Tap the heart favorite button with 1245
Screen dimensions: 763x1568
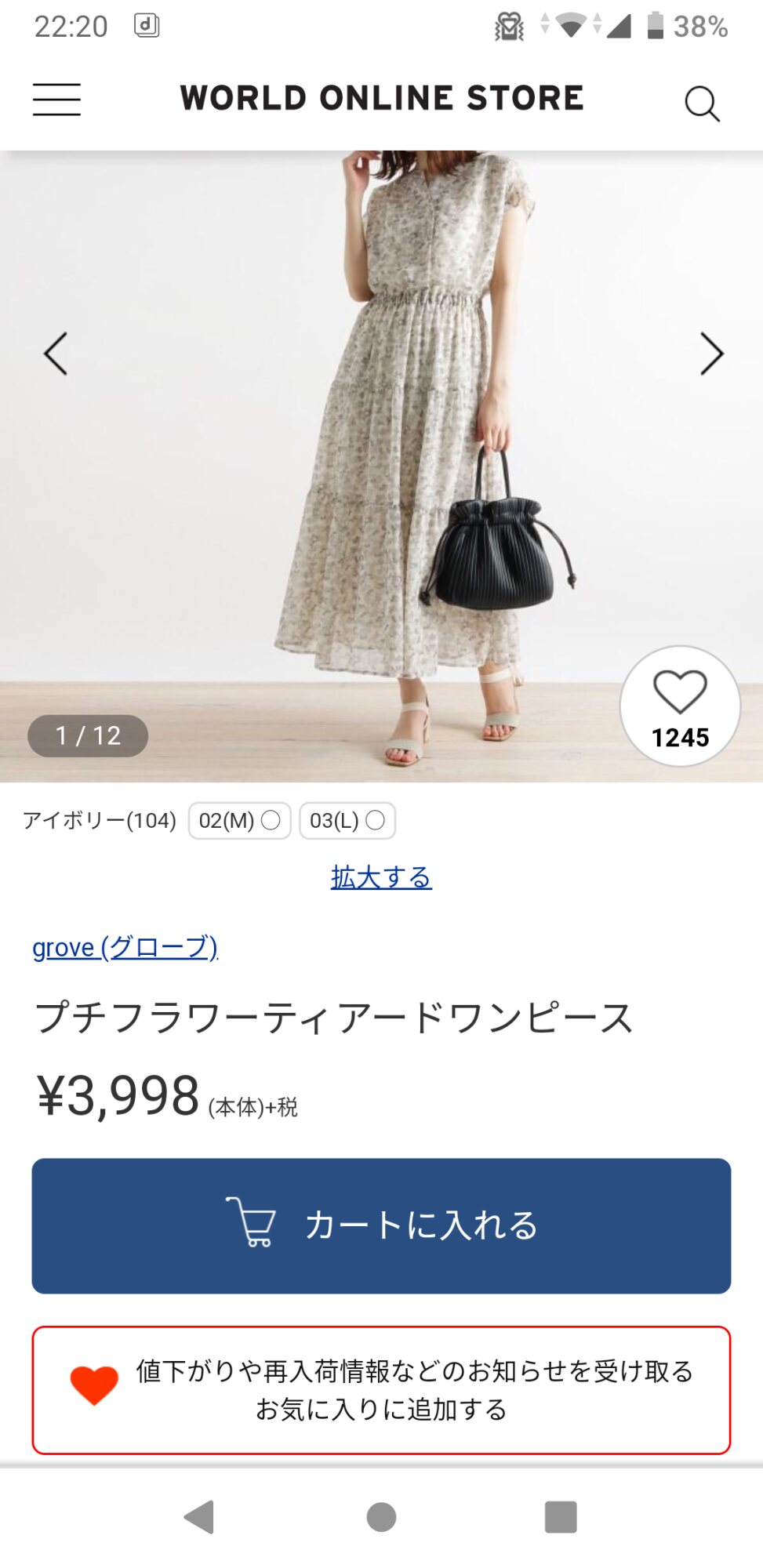pyautogui.click(x=680, y=706)
